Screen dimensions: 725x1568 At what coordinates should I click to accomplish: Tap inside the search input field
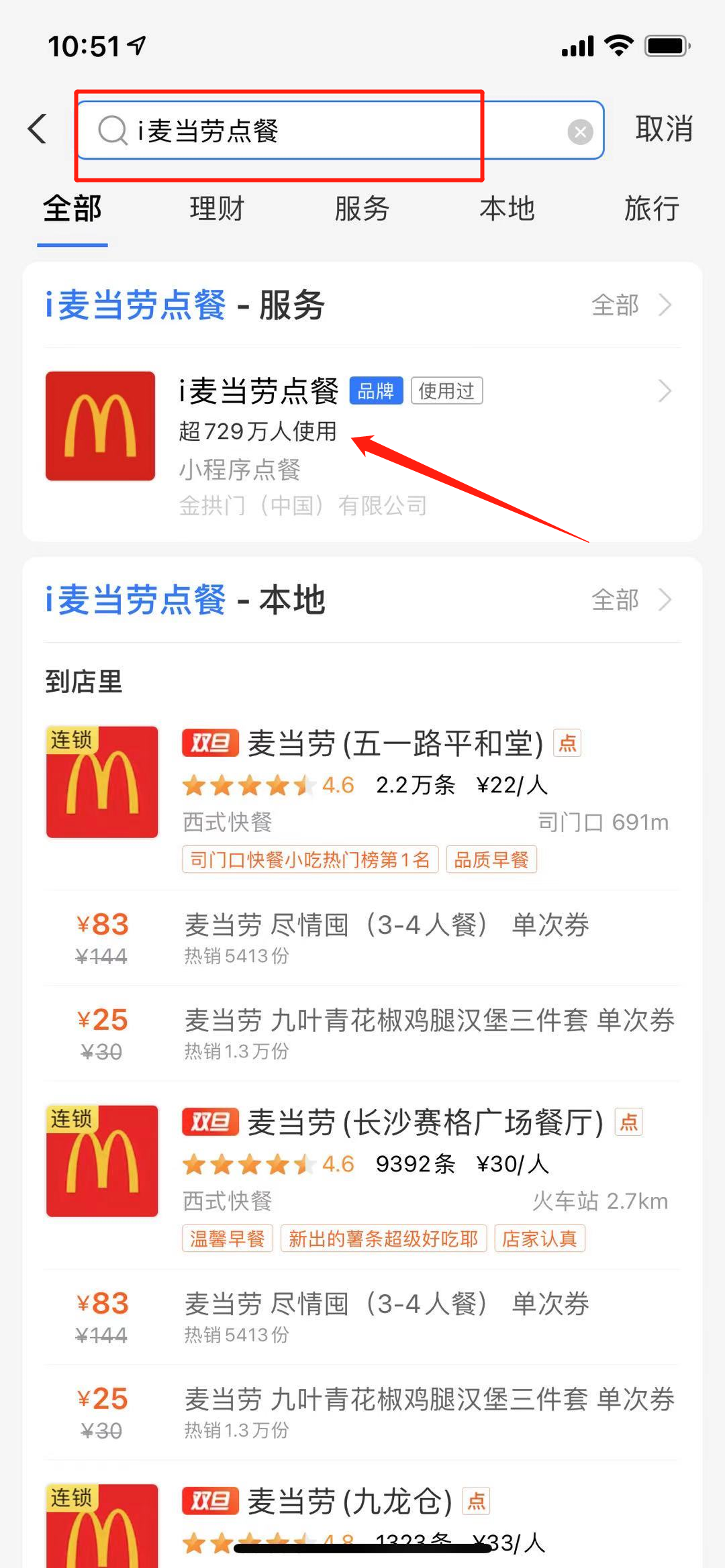coord(302,131)
